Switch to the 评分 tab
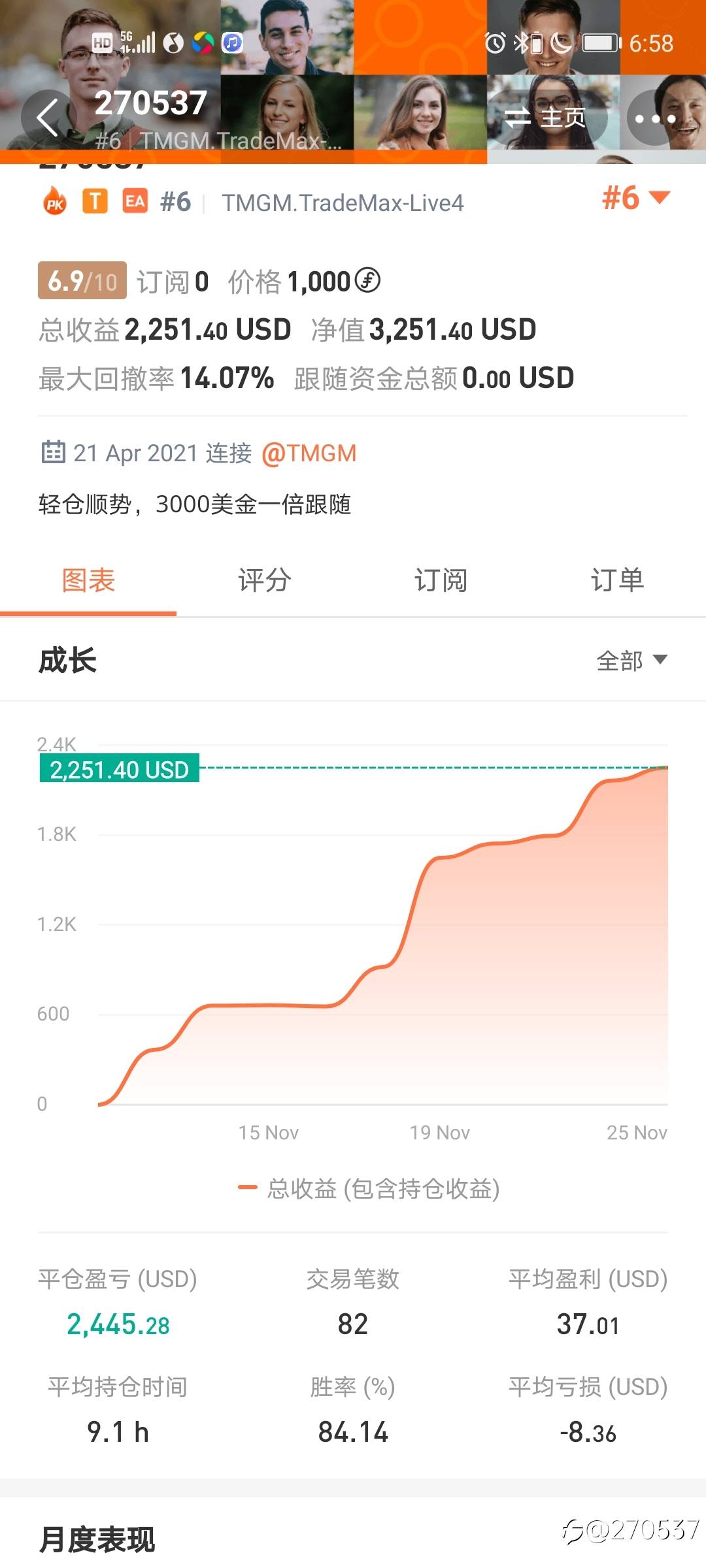This screenshot has height=1568, width=706. click(x=264, y=580)
